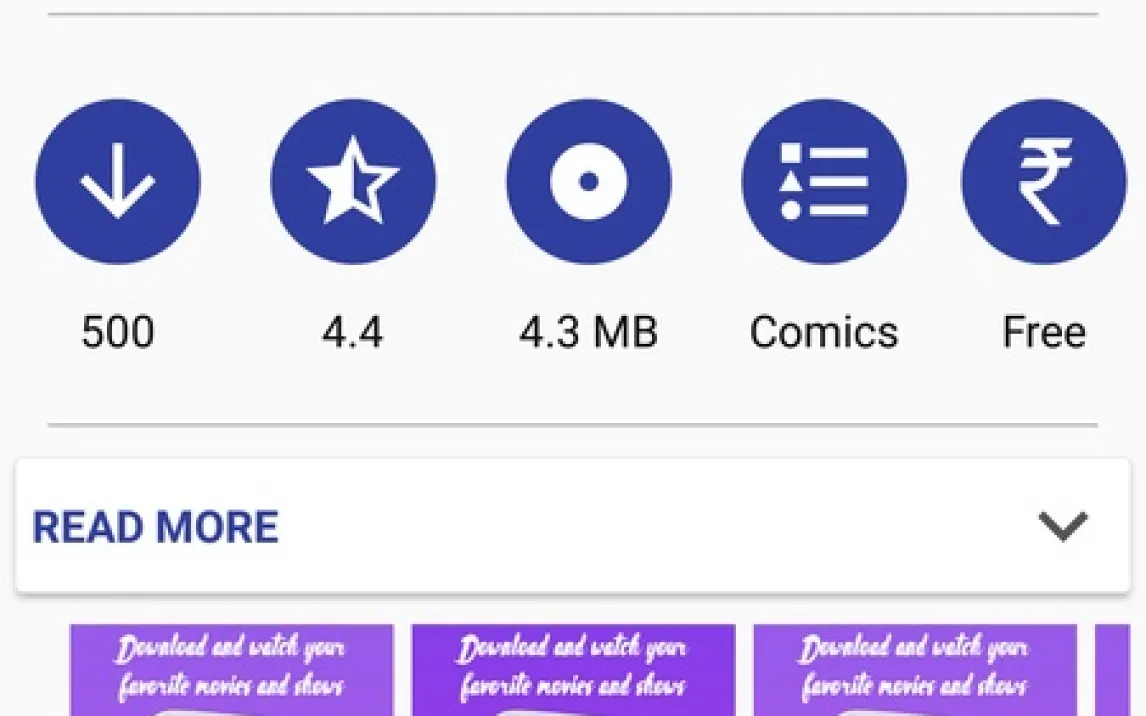Open the Comics category icon
Image resolution: width=1146 pixels, height=716 pixels.
(x=824, y=181)
